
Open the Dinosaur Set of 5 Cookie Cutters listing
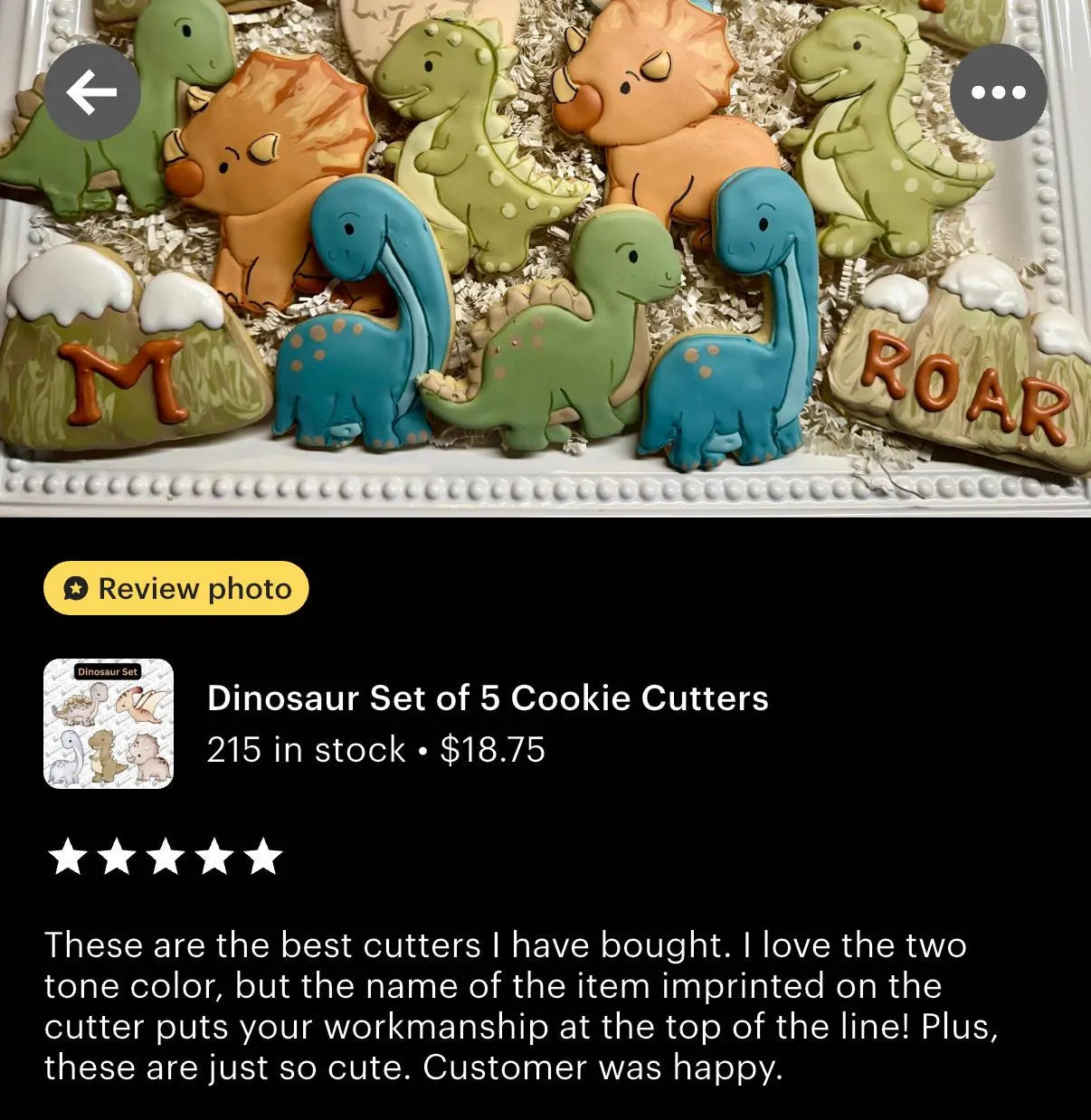coord(487,698)
